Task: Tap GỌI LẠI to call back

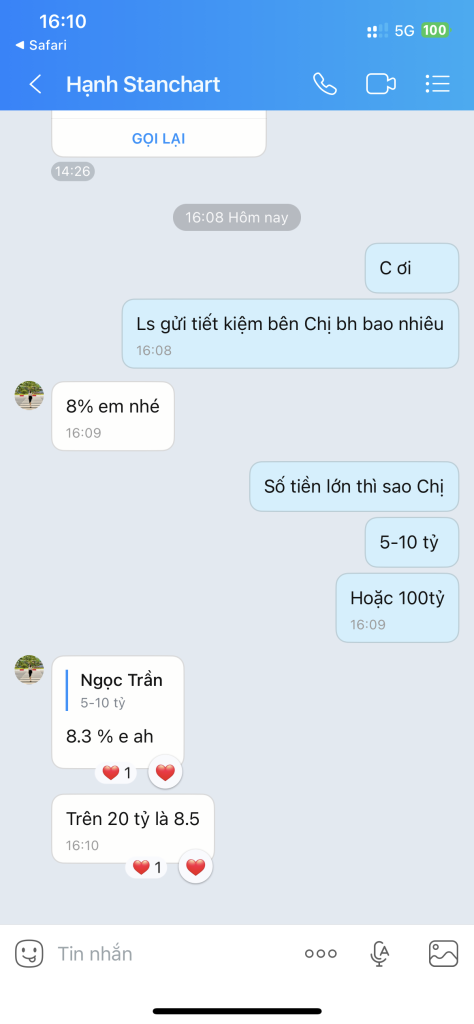Action: click(159, 138)
